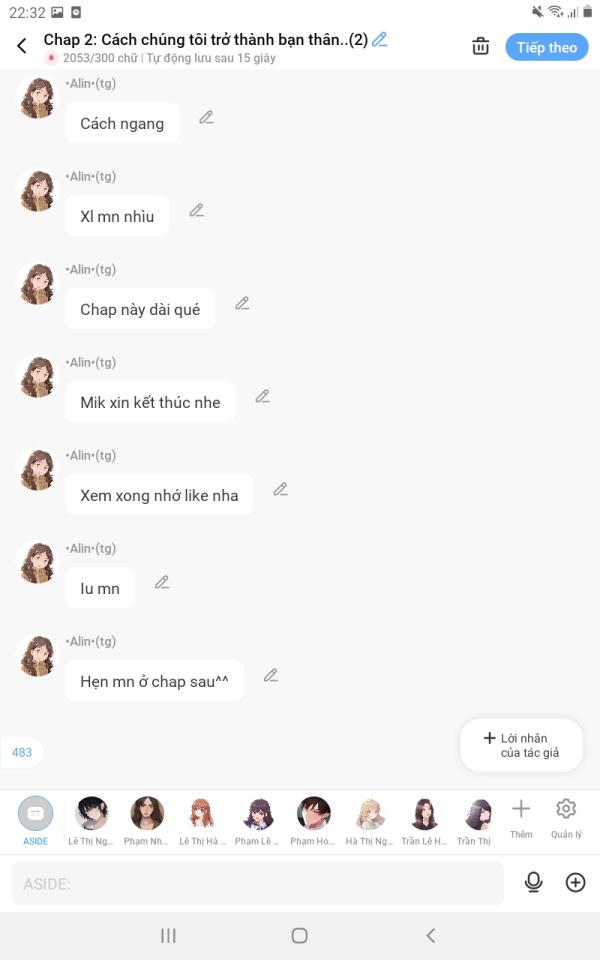Tap the Tiếp theo button
Image resolution: width=600 pixels, height=960 pixels.
[x=547, y=47]
